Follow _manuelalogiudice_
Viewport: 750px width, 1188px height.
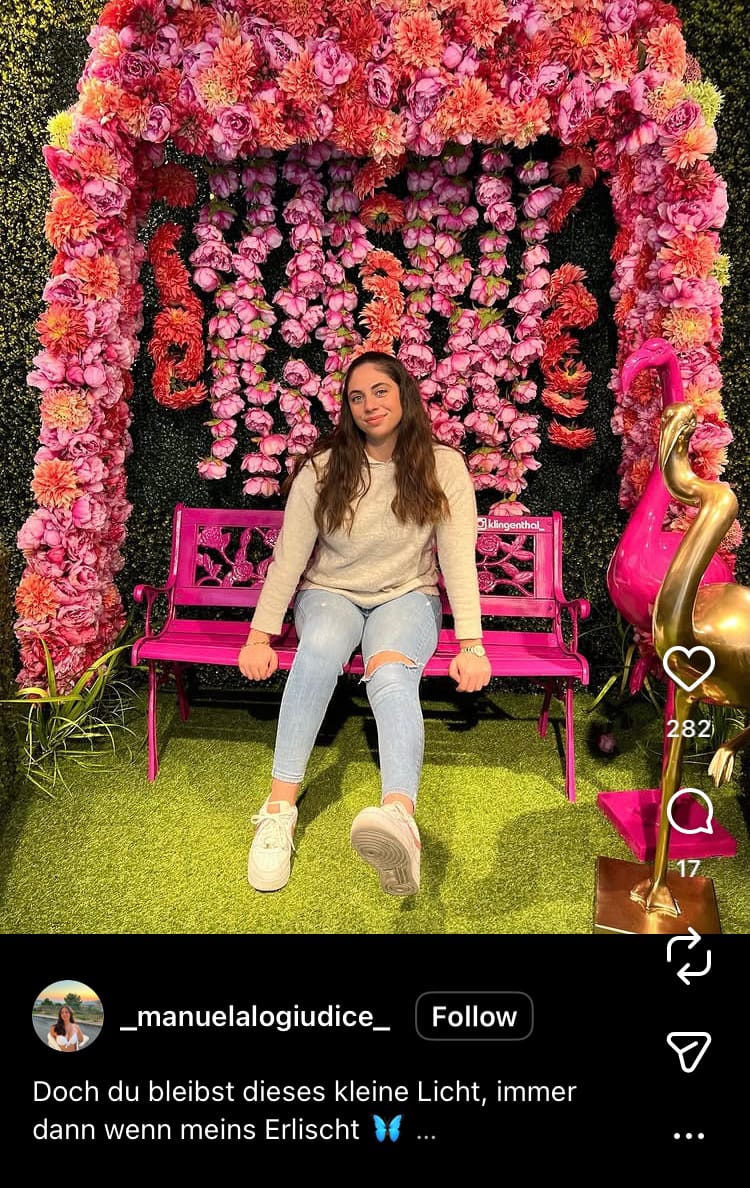474,1016
